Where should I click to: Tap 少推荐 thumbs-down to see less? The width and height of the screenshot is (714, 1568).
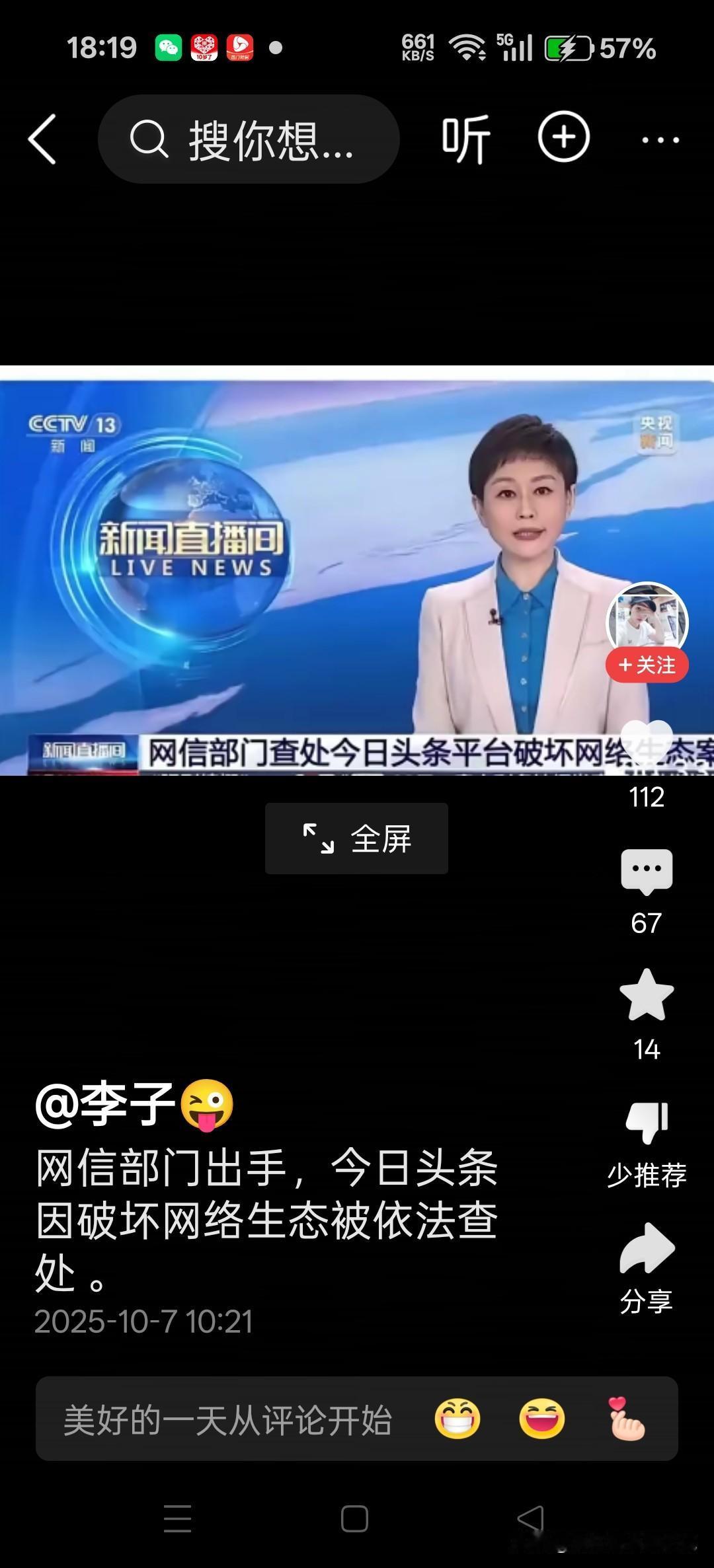[x=647, y=1123]
